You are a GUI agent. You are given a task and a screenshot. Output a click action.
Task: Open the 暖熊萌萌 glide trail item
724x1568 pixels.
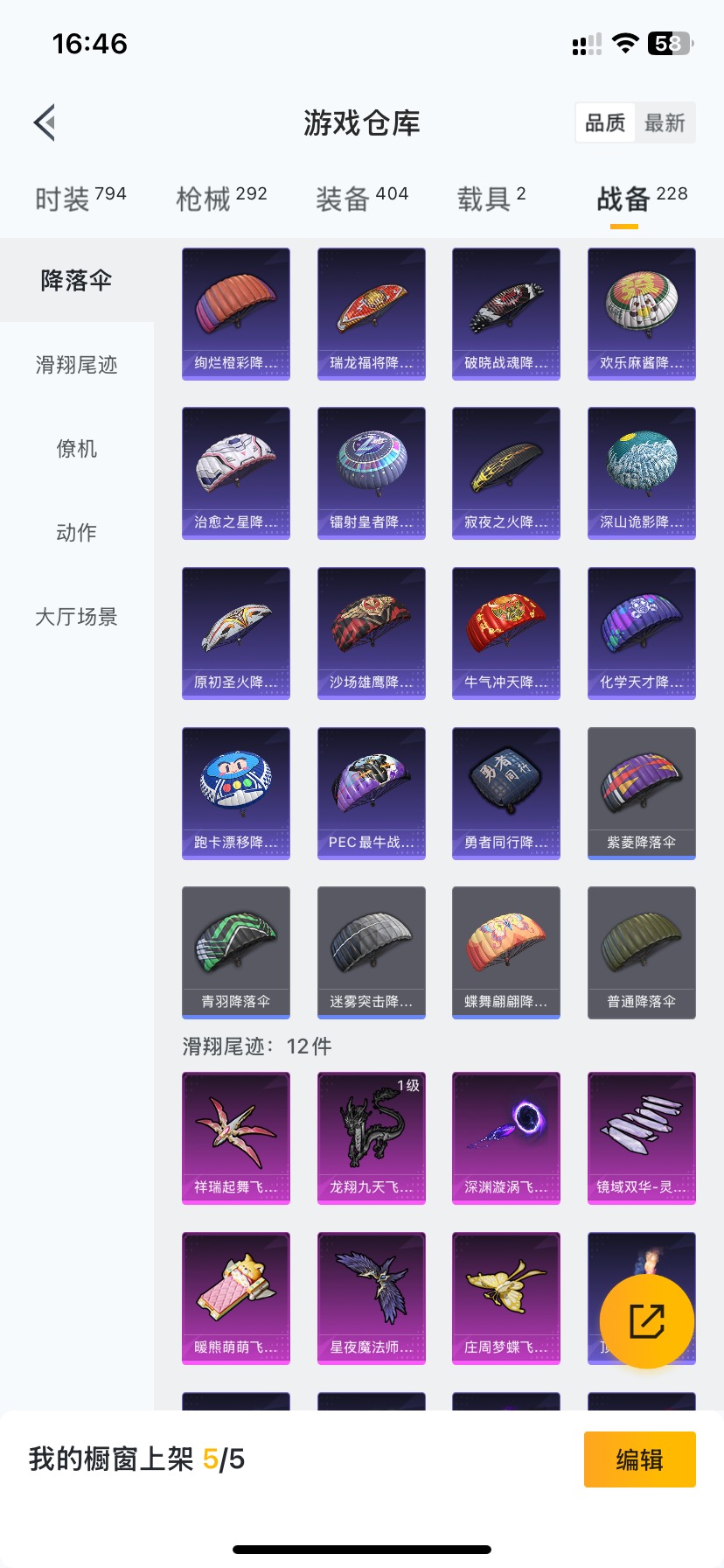(x=236, y=1298)
